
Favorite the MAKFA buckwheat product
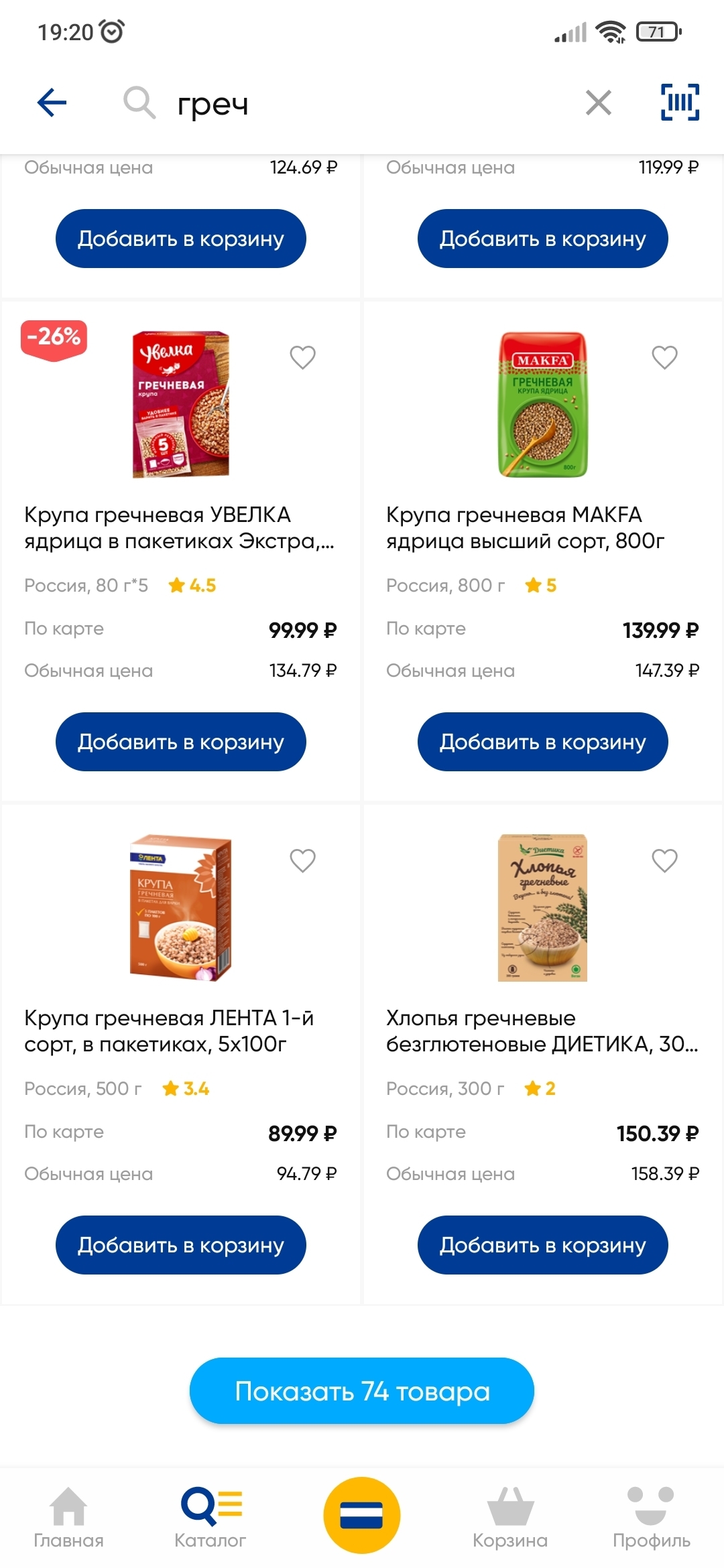(664, 357)
